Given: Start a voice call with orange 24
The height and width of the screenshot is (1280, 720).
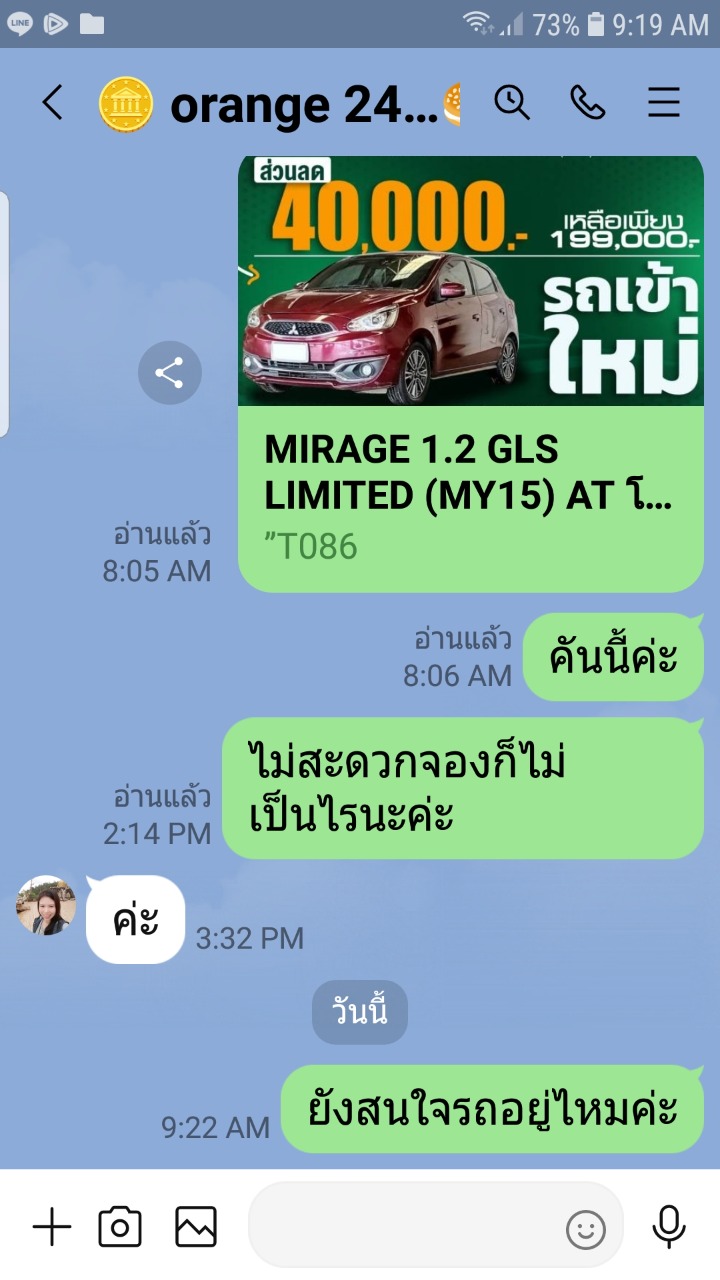Looking at the screenshot, I should (x=587, y=102).
